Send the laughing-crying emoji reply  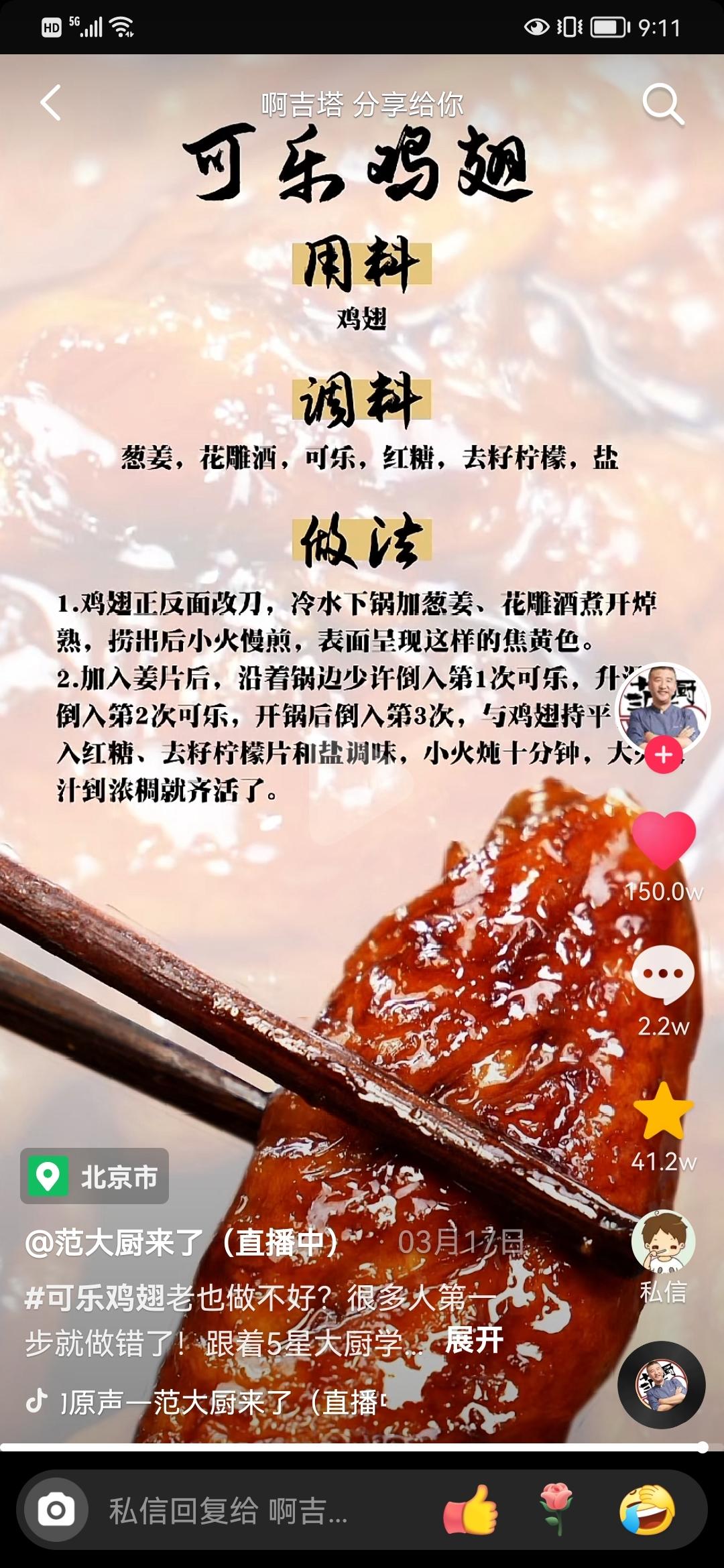click(647, 1510)
